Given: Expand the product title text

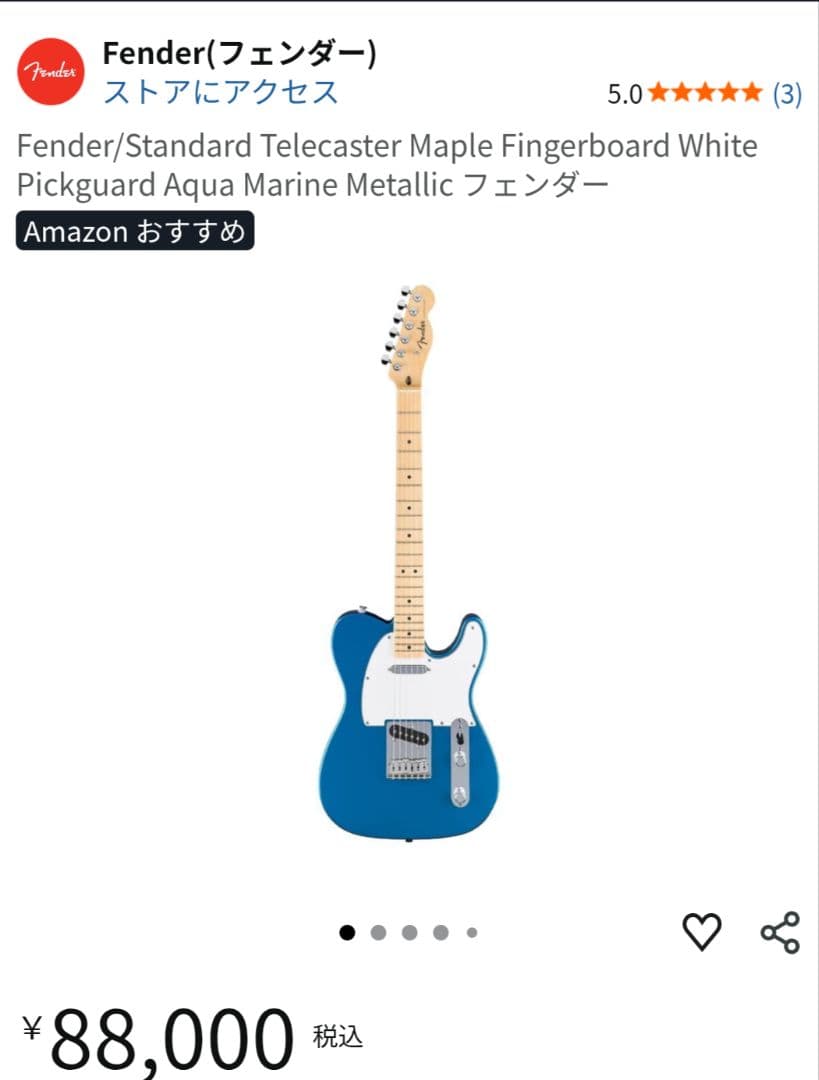Looking at the screenshot, I should [380, 167].
